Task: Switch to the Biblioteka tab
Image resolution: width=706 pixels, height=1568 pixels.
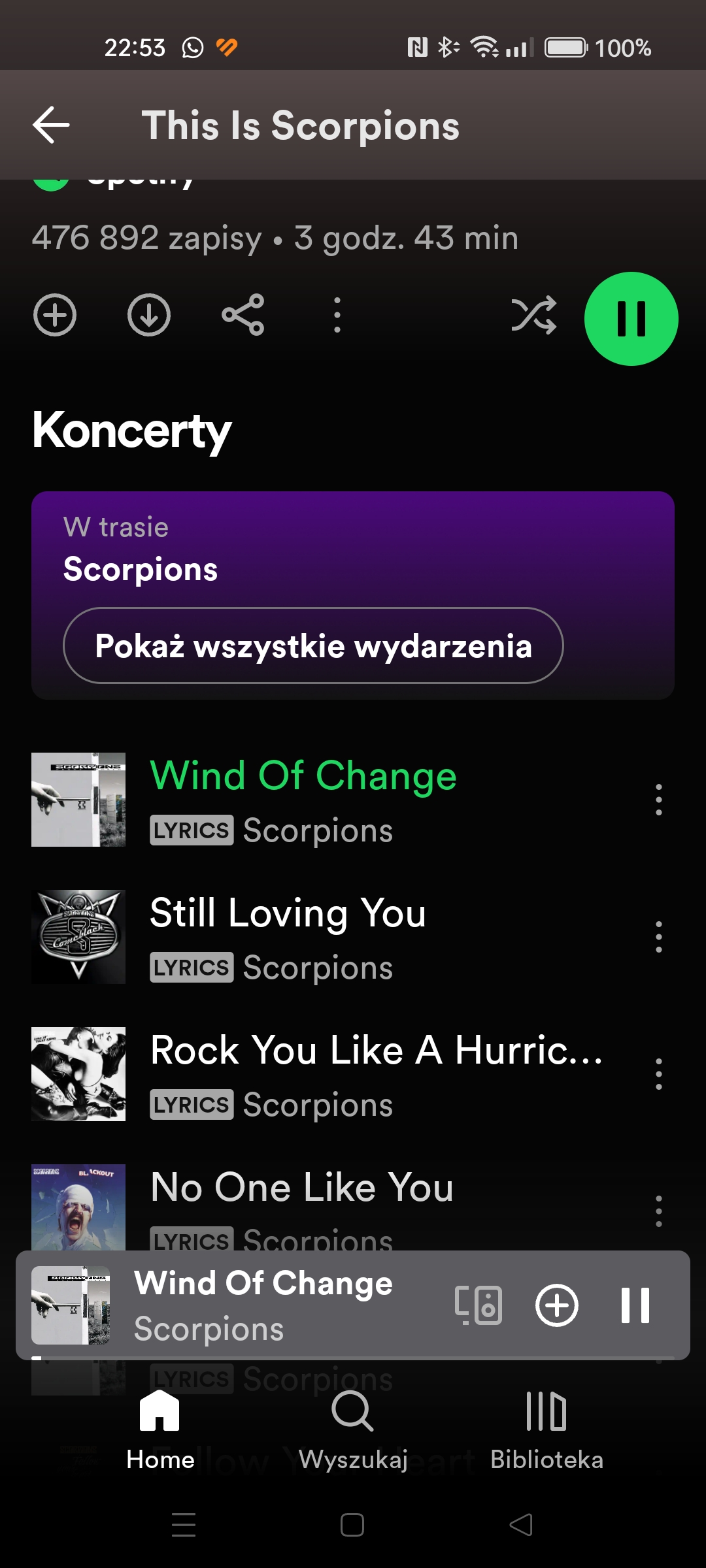Action: pos(547,1429)
